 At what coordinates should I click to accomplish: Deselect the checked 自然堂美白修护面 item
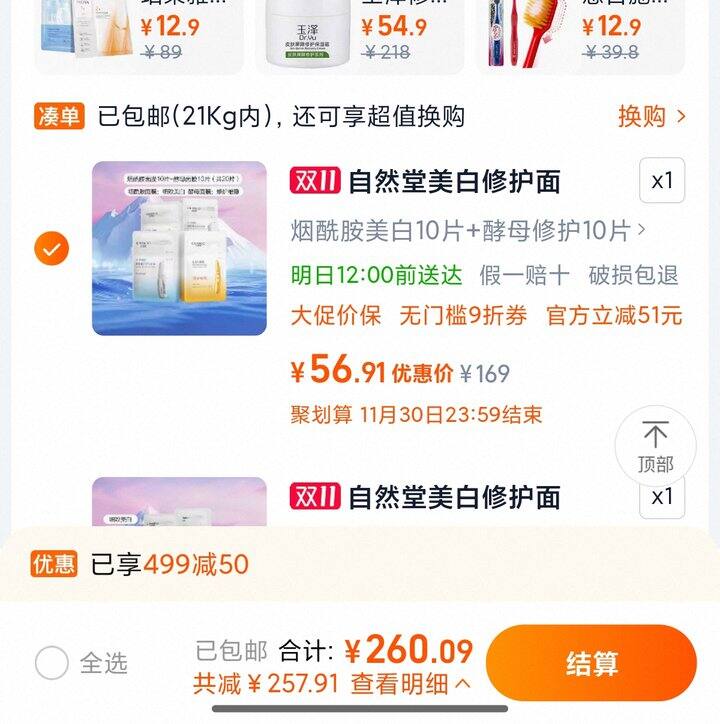[49, 248]
